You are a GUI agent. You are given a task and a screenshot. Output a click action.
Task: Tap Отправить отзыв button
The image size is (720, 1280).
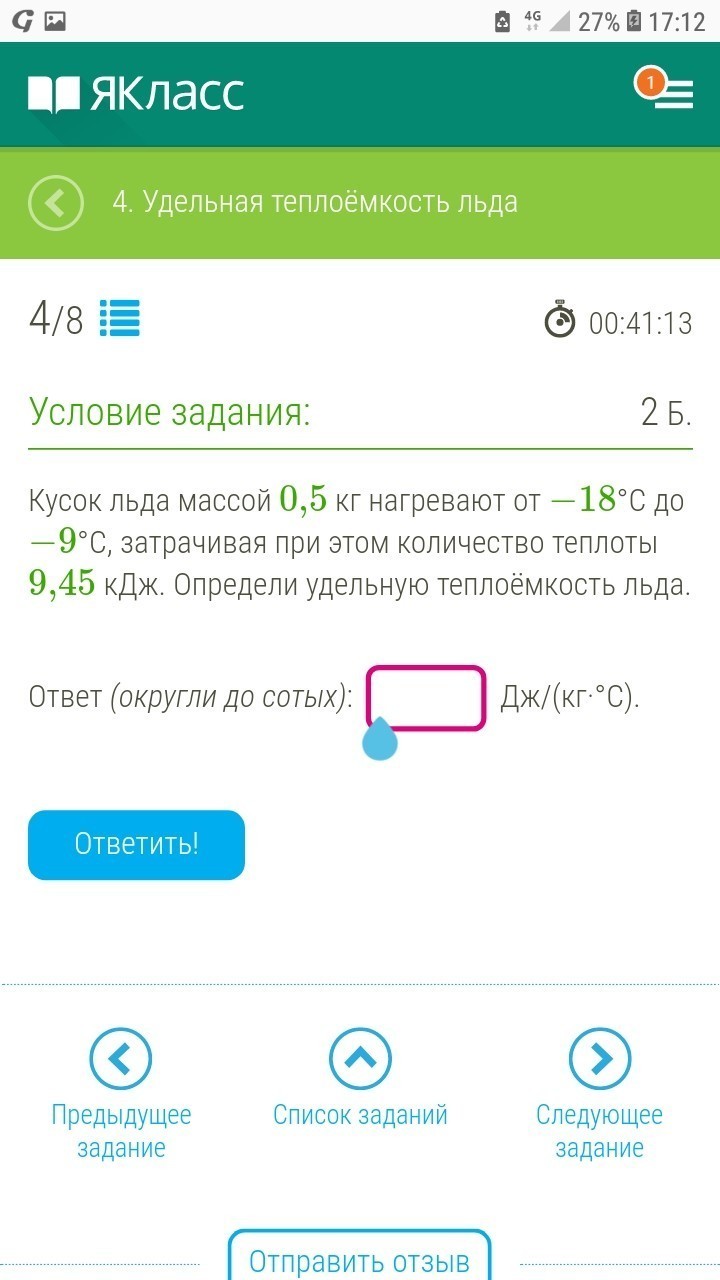click(360, 1259)
